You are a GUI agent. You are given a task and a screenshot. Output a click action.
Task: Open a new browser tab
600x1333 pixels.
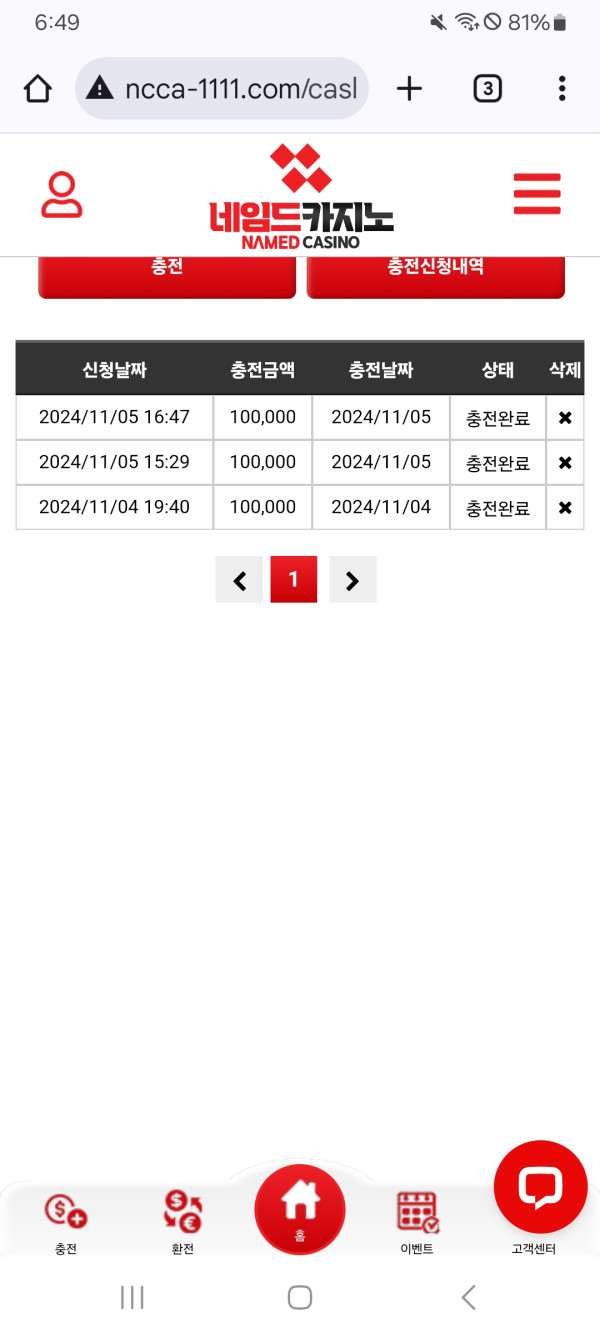click(x=409, y=89)
